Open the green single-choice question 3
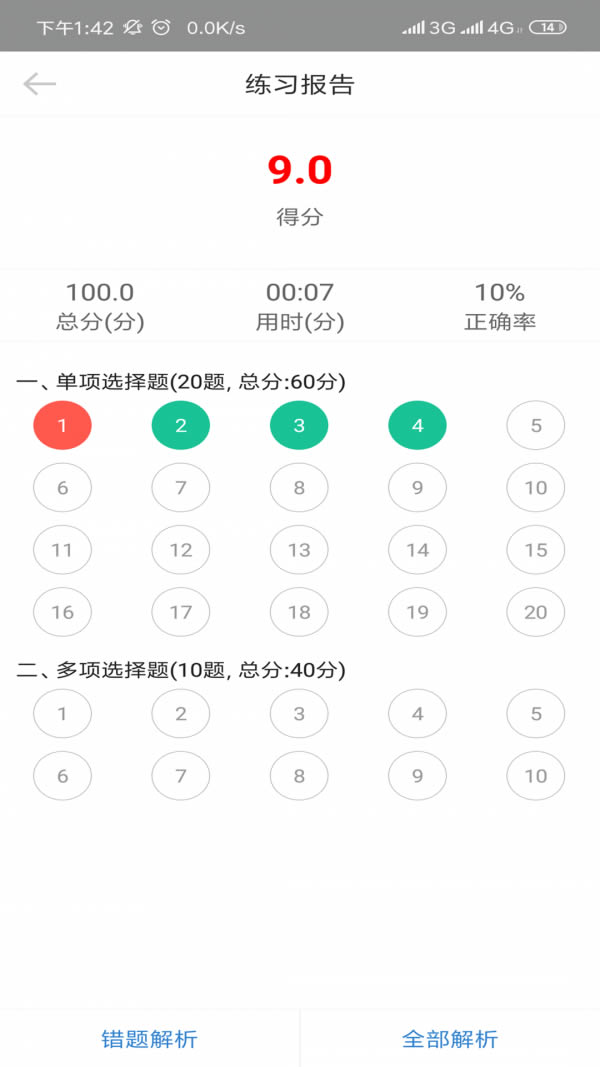This screenshot has width=600, height=1067. click(x=299, y=425)
